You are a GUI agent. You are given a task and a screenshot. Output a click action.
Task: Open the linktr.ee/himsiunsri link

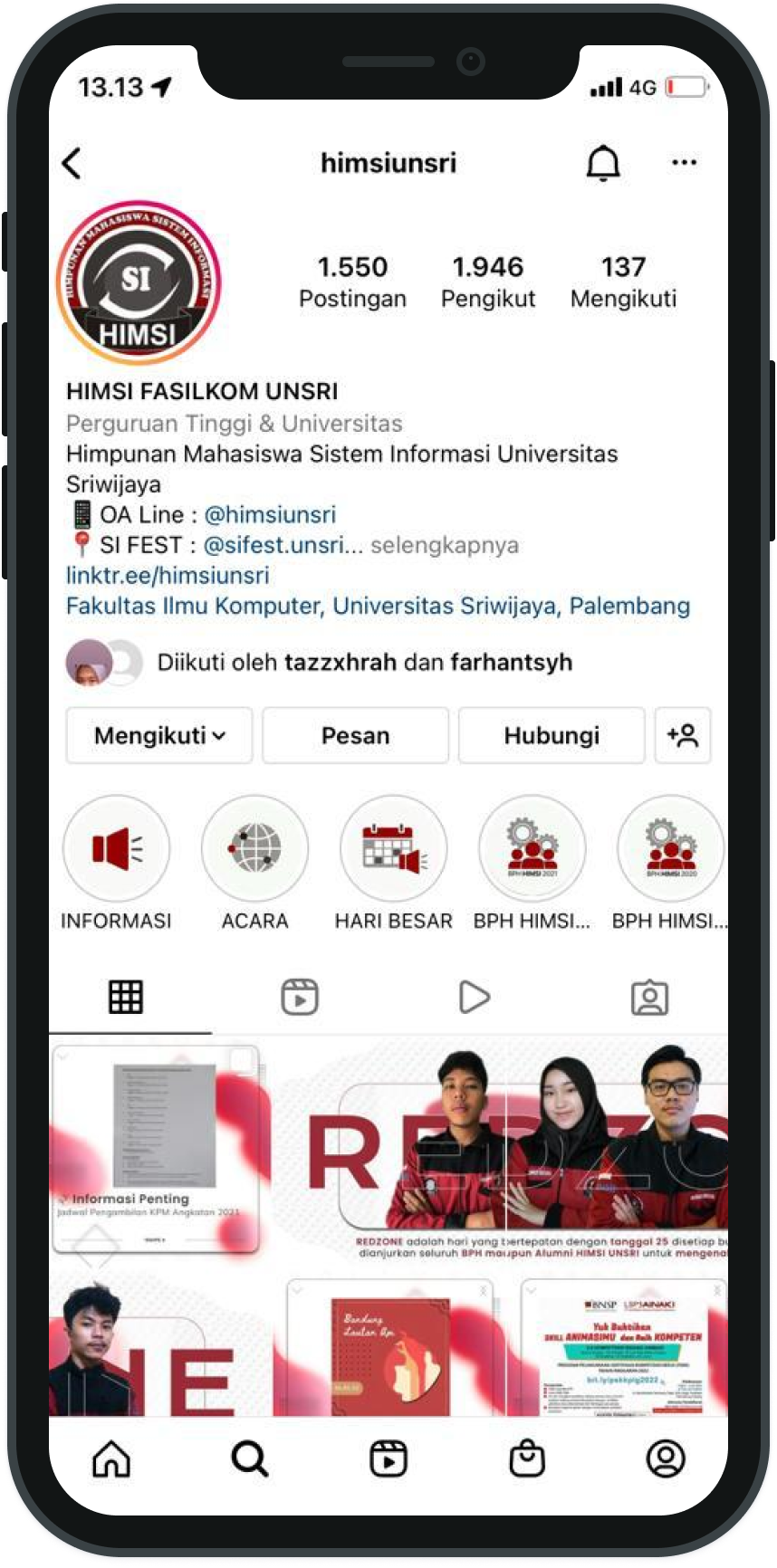click(x=168, y=576)
